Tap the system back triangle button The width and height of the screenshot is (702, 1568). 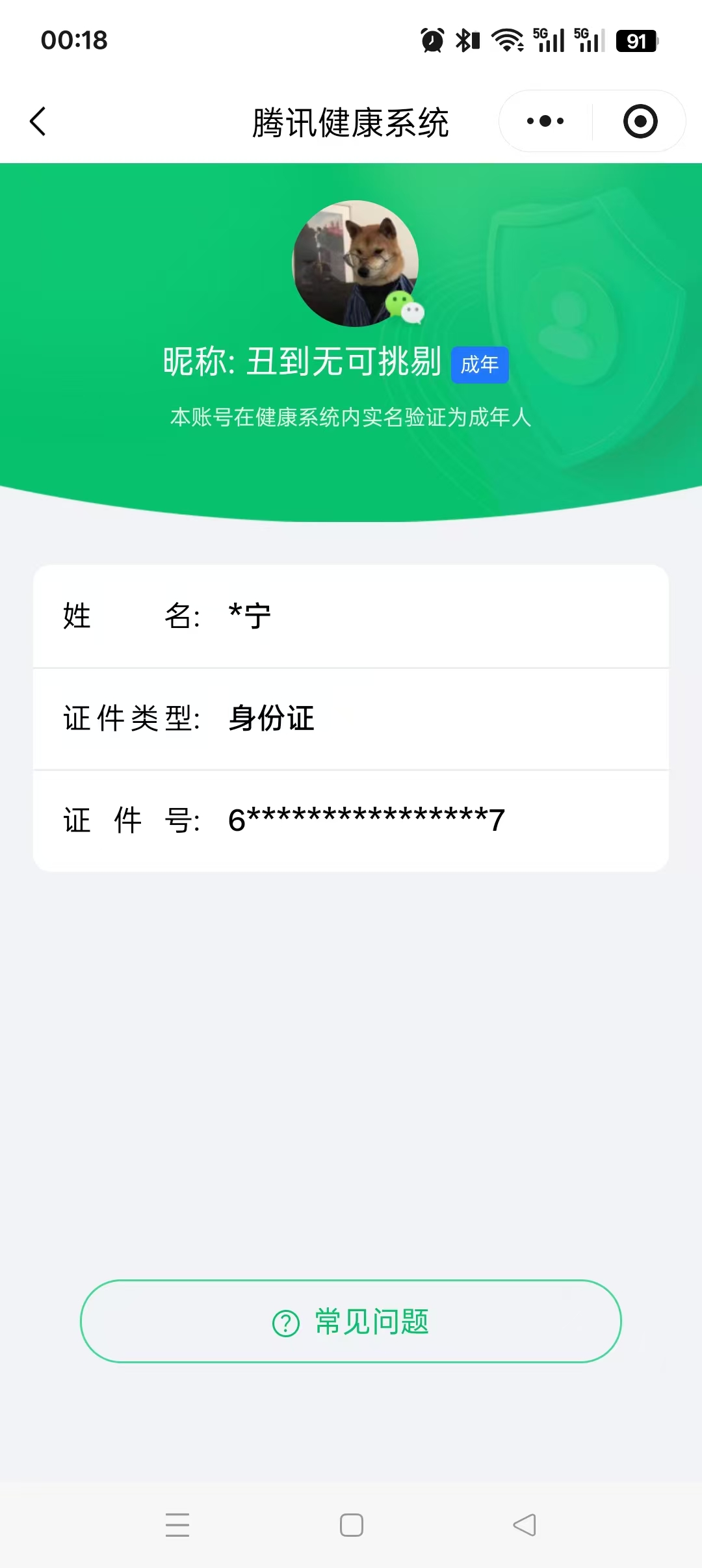pos(525,1525)
